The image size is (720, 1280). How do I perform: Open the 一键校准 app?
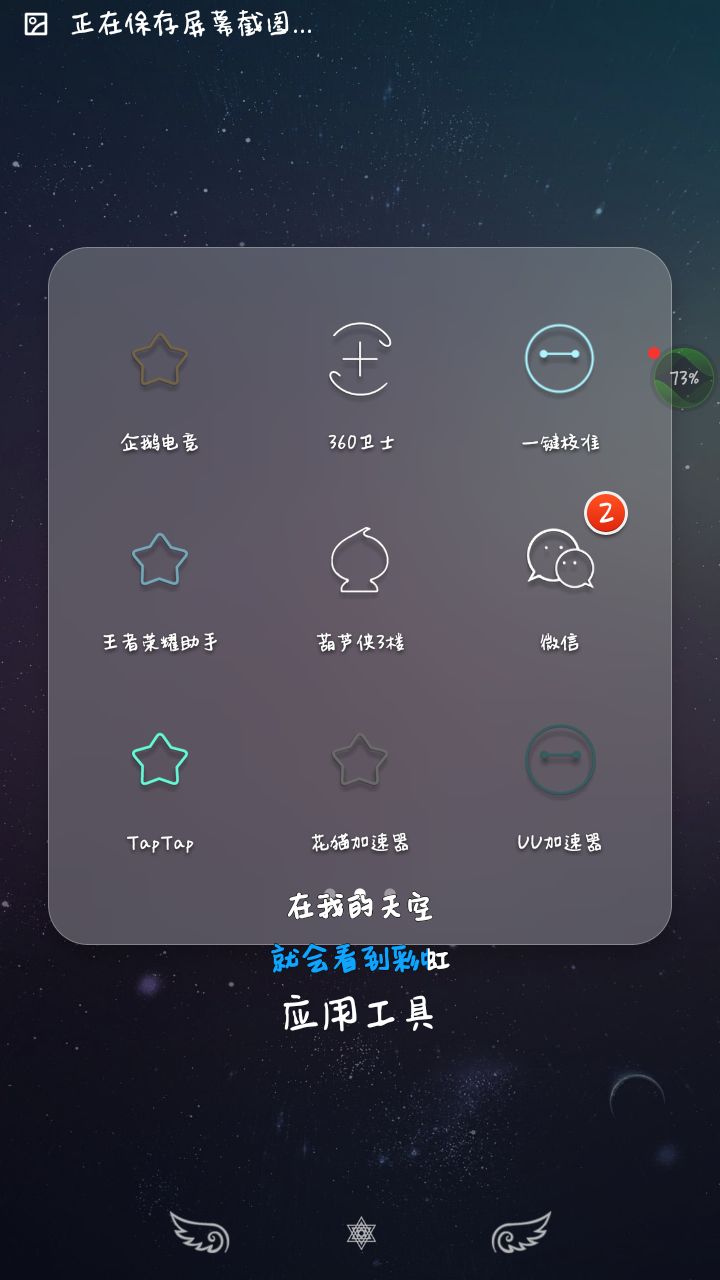point(558,357)
